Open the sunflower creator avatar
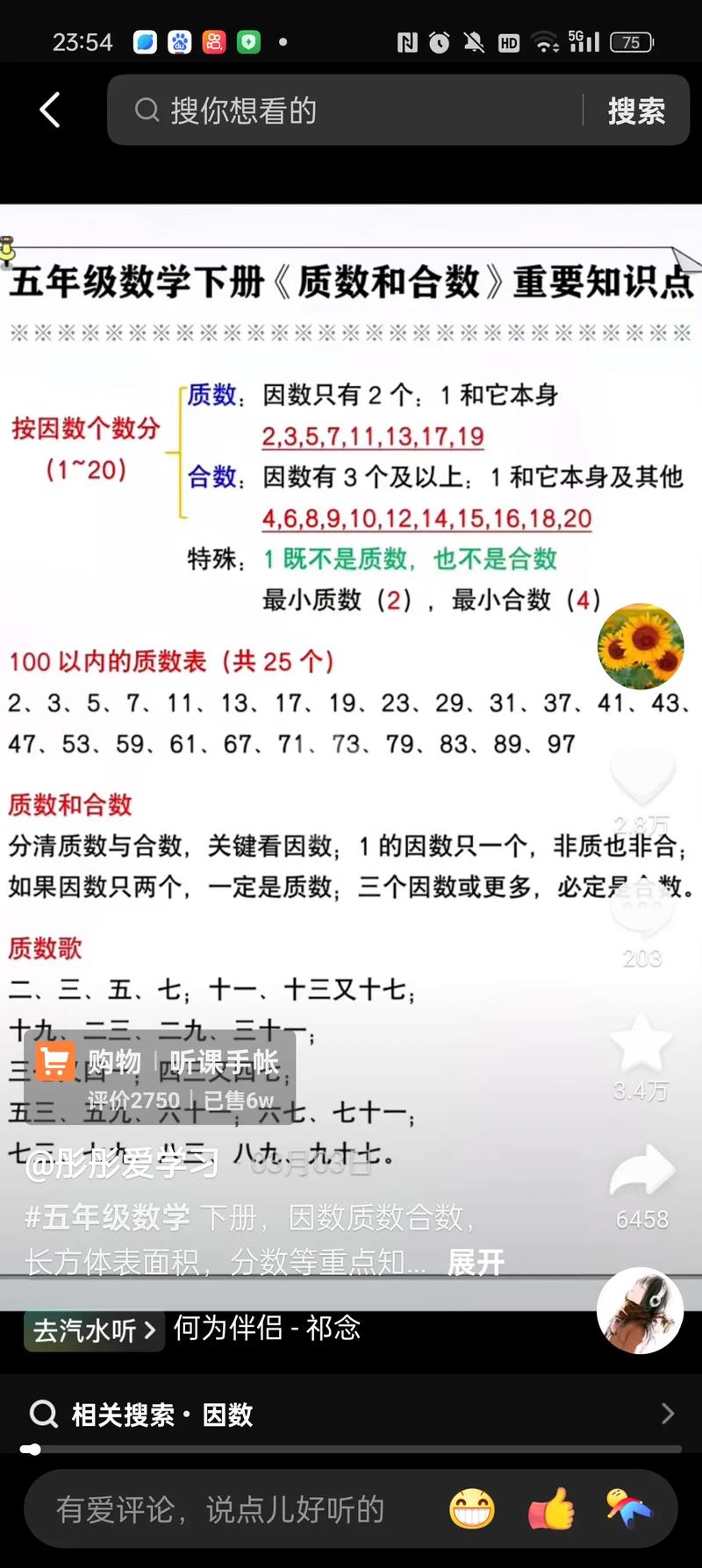702x1568 pixels. pyautogui.click(x=641, y=646)
